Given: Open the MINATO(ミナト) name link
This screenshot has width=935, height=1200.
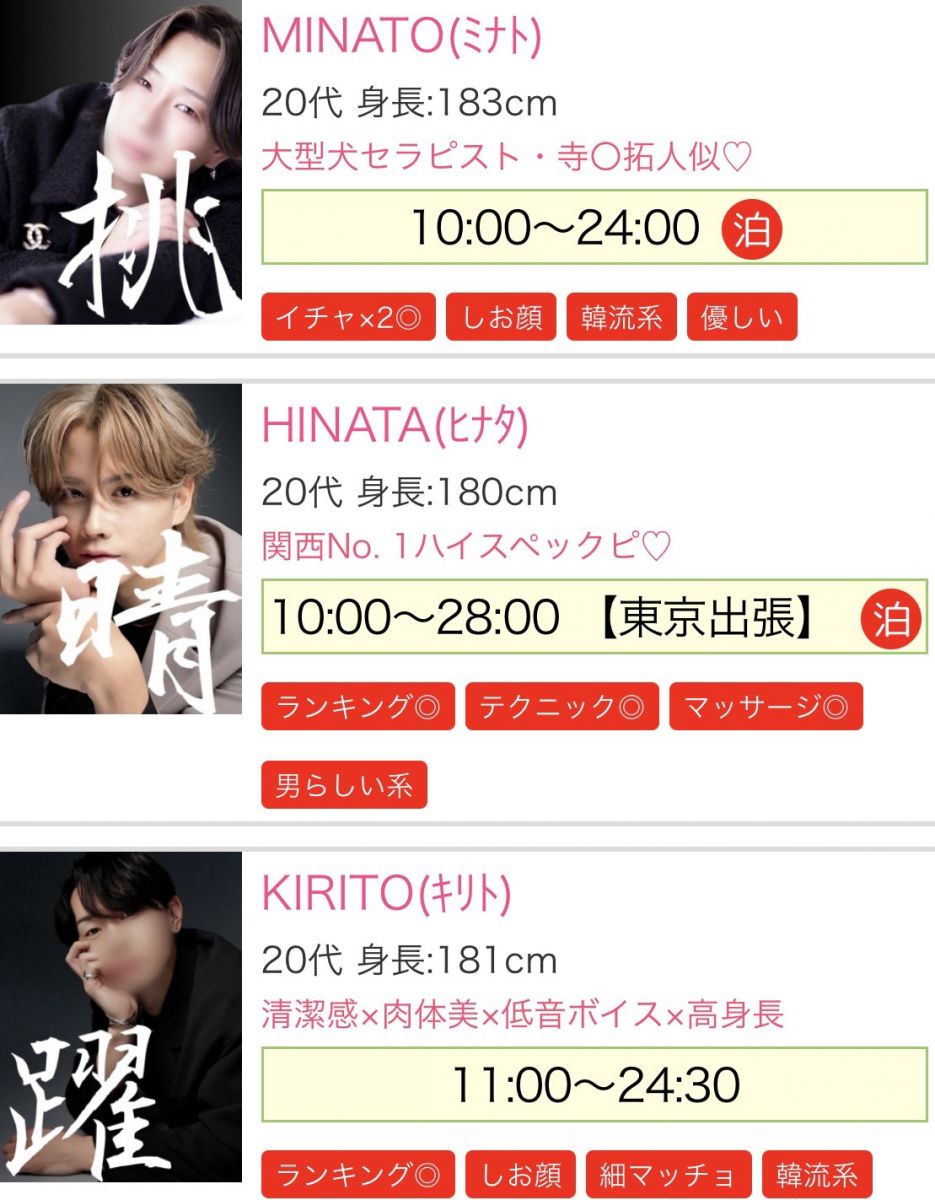Looking at the screenshot, I should (x=401, y=38).
